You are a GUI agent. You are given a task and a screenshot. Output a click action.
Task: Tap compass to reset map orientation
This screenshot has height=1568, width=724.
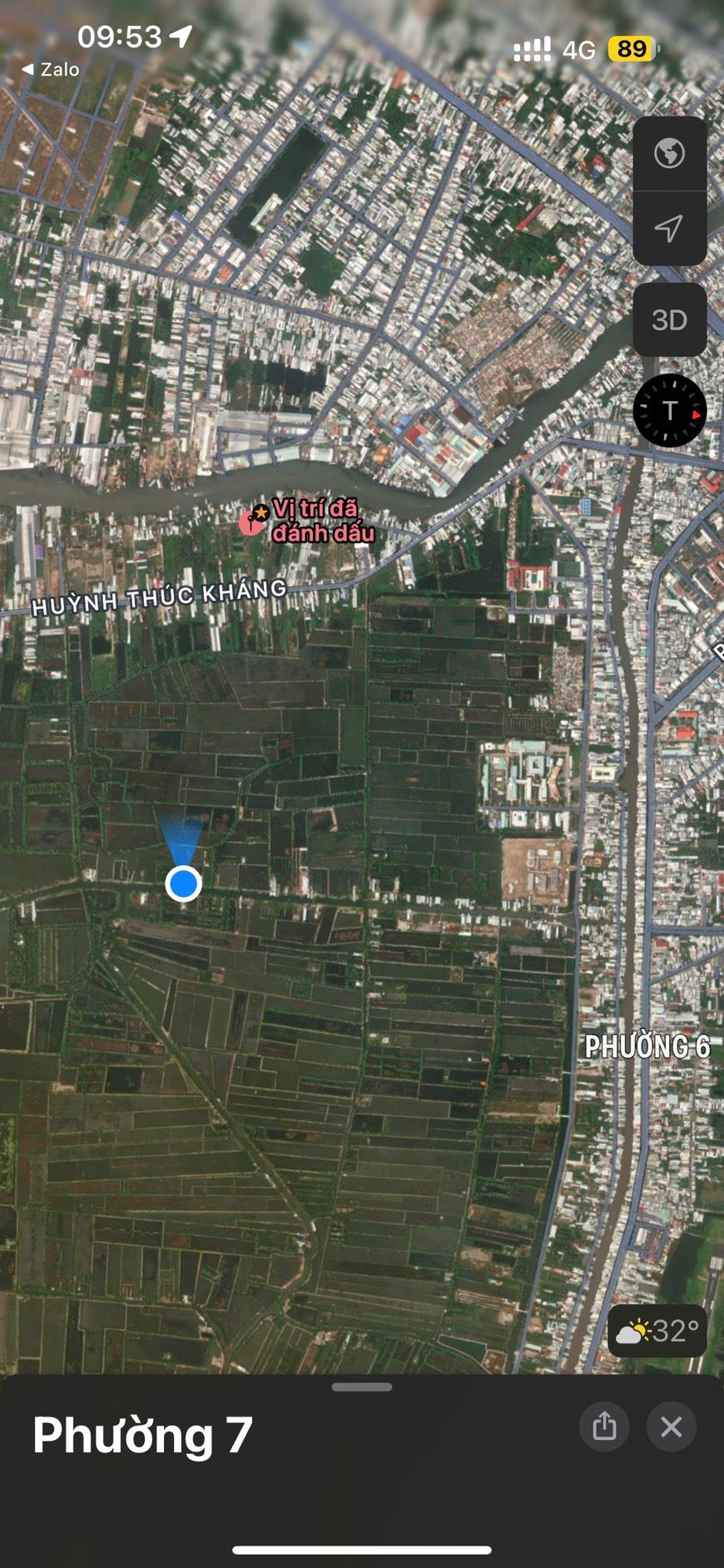point(669,410)
